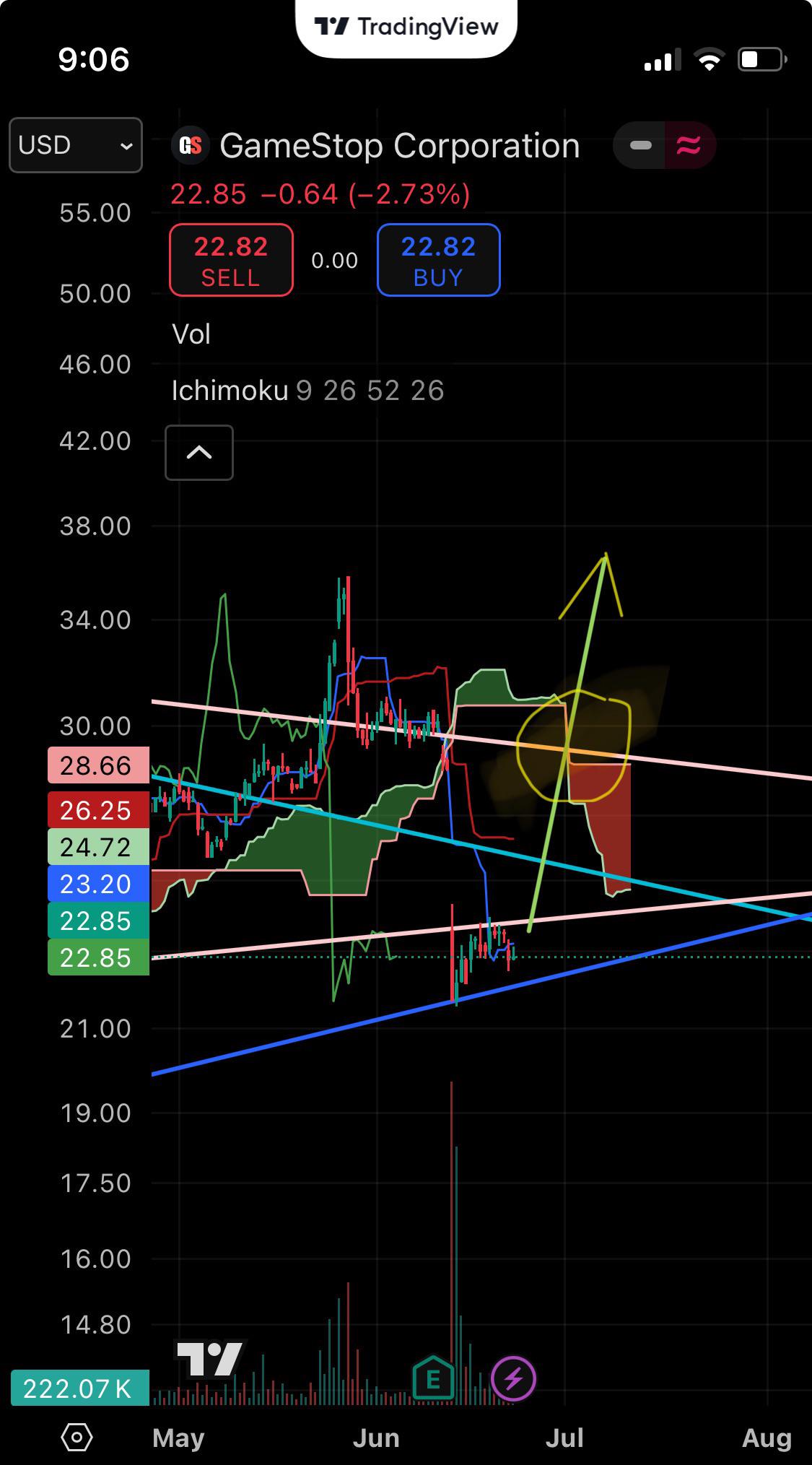Open the USD currency dropdown
Image resolution: width=812 pixels, height=1465 pixels.
tap(75, 145)
